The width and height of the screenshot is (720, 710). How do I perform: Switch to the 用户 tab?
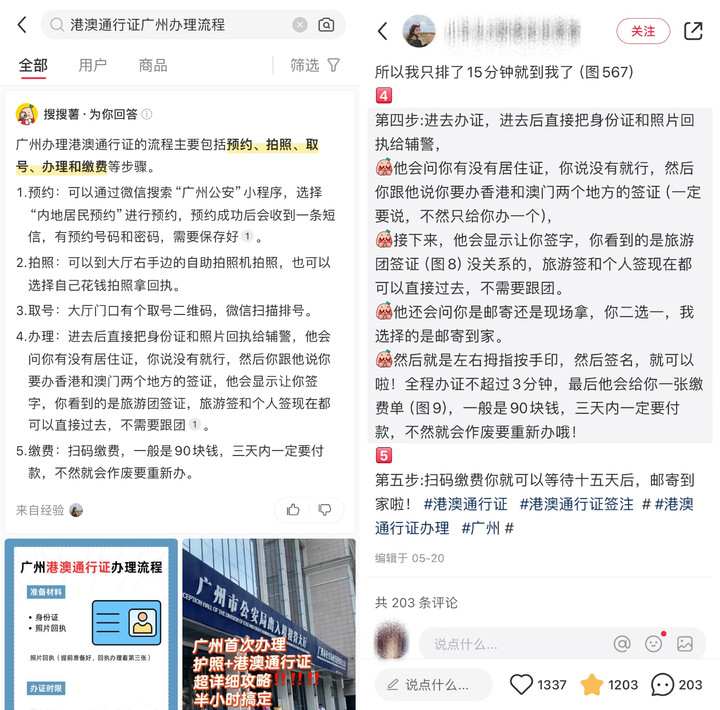(92, 65)
